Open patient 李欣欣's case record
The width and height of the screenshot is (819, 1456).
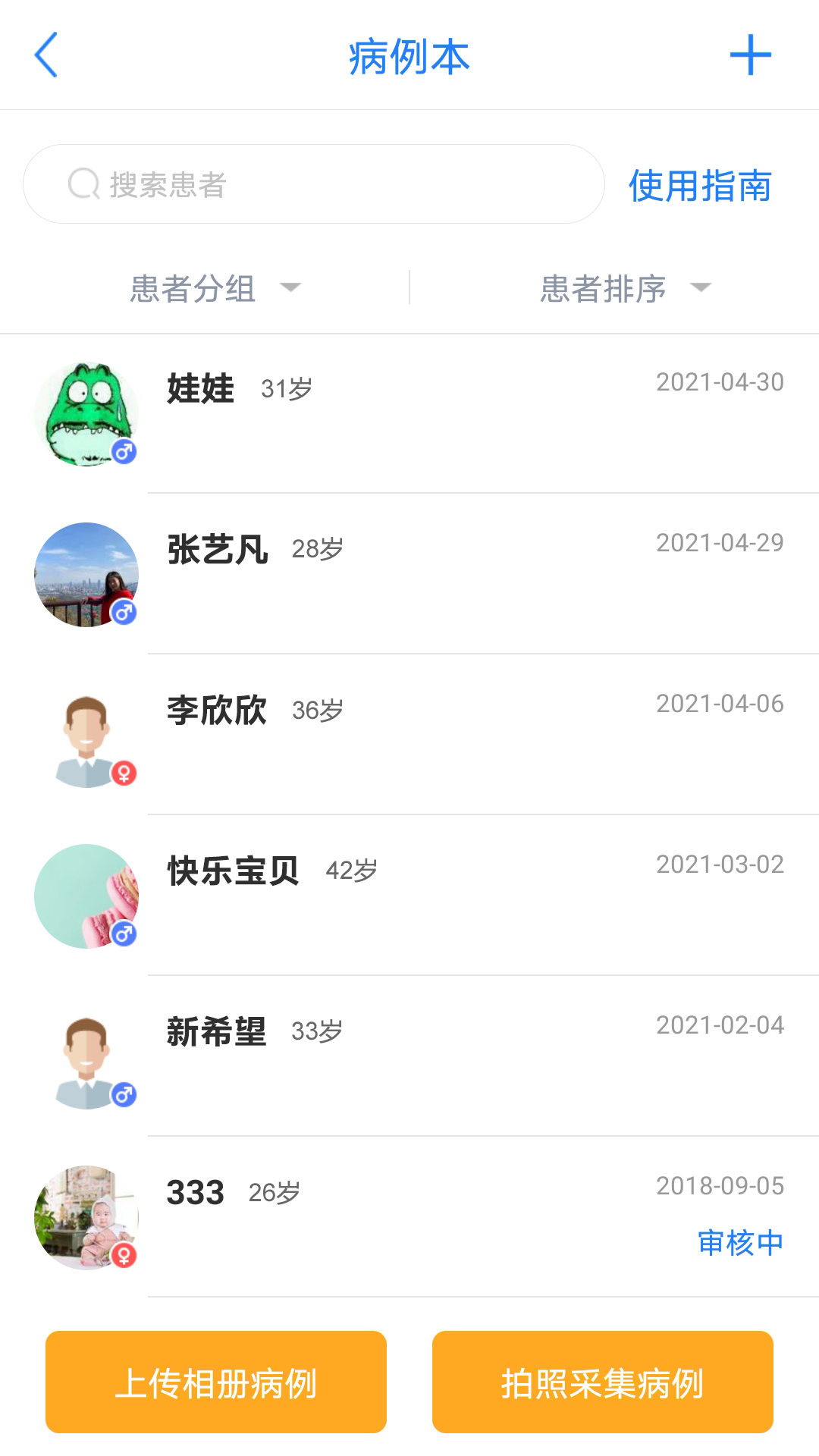pos(409,735)
